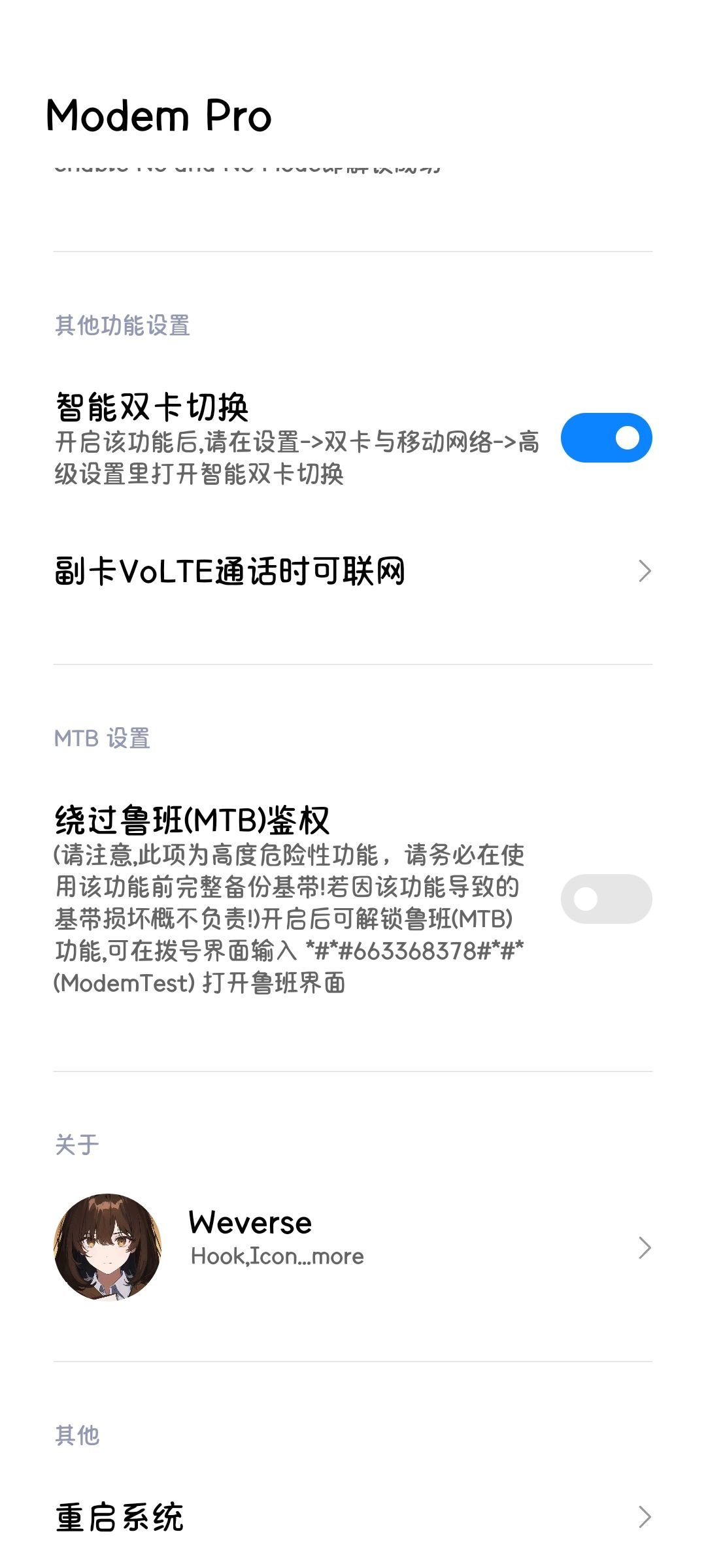
Task: Tap the 重启系统 row
Action: tap(353, 1517)
